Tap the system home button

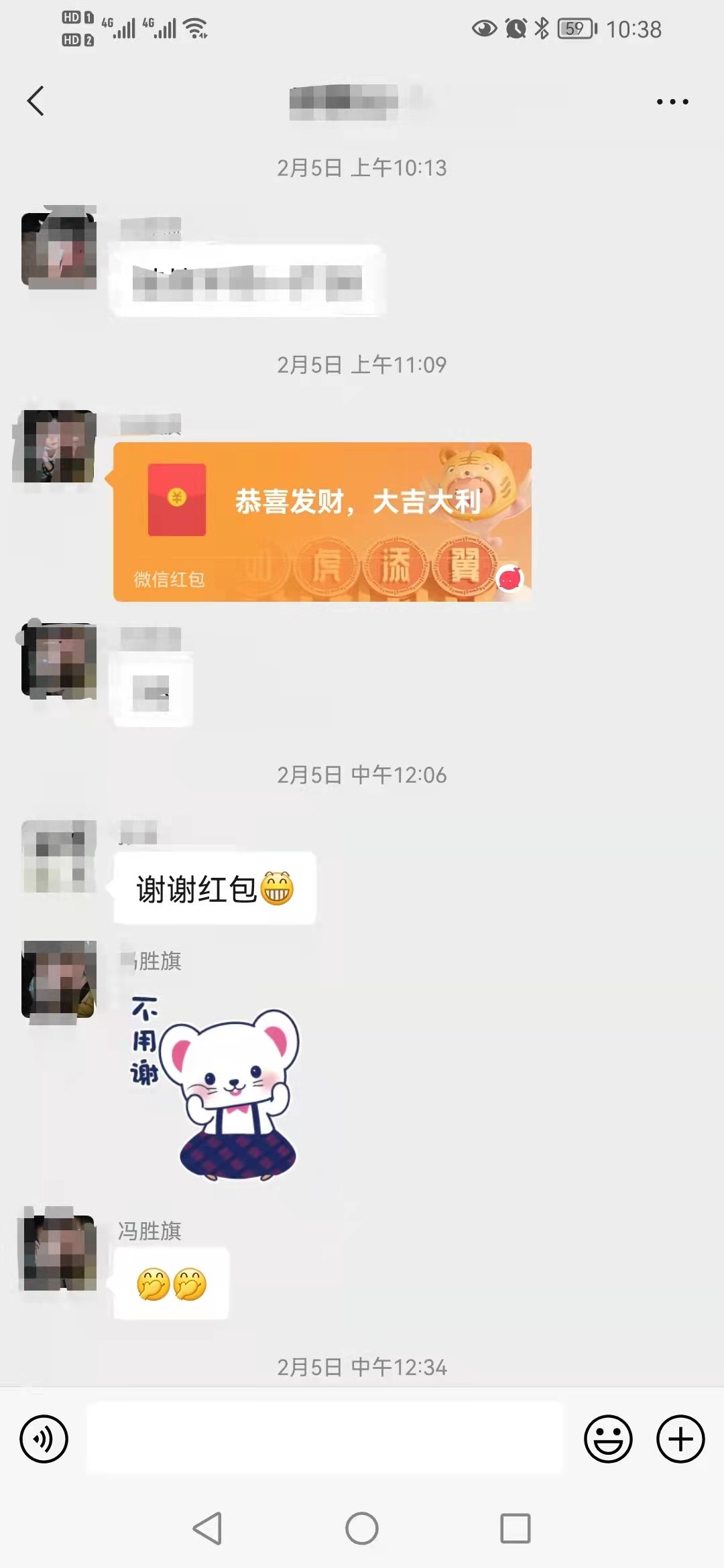pyautogui.click(x=362, y=1528)
